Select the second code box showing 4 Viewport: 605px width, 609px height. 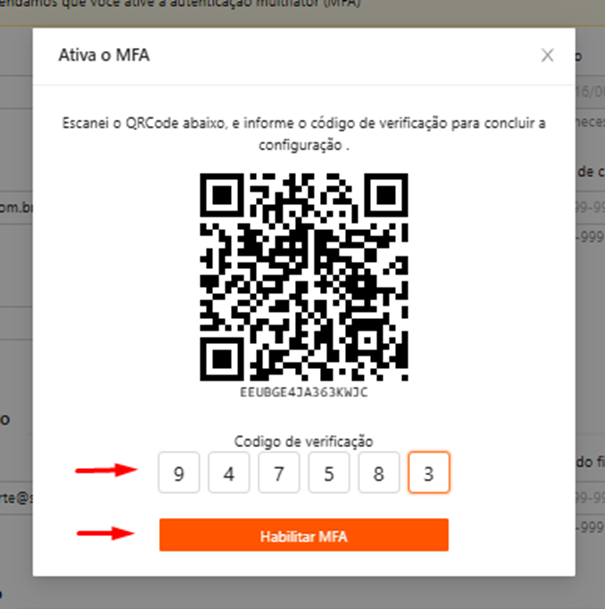click(x=229, y=472)
